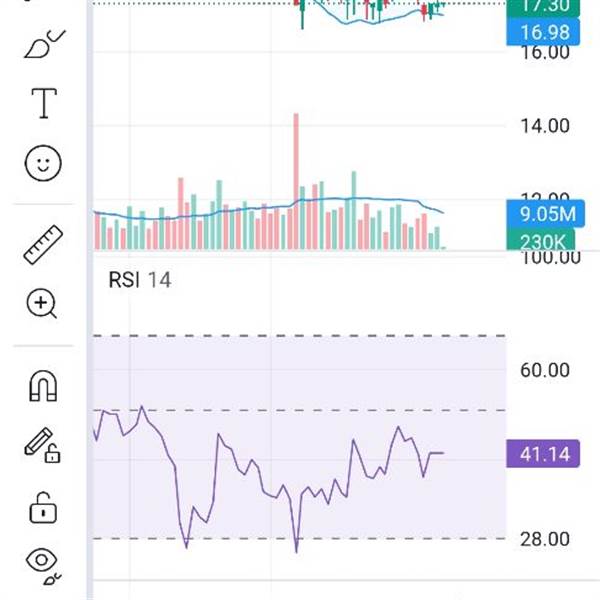Open the RSI 14 indicator label
Image resolution: width=600 pixels, height=600 pixels.
(140, 280)
